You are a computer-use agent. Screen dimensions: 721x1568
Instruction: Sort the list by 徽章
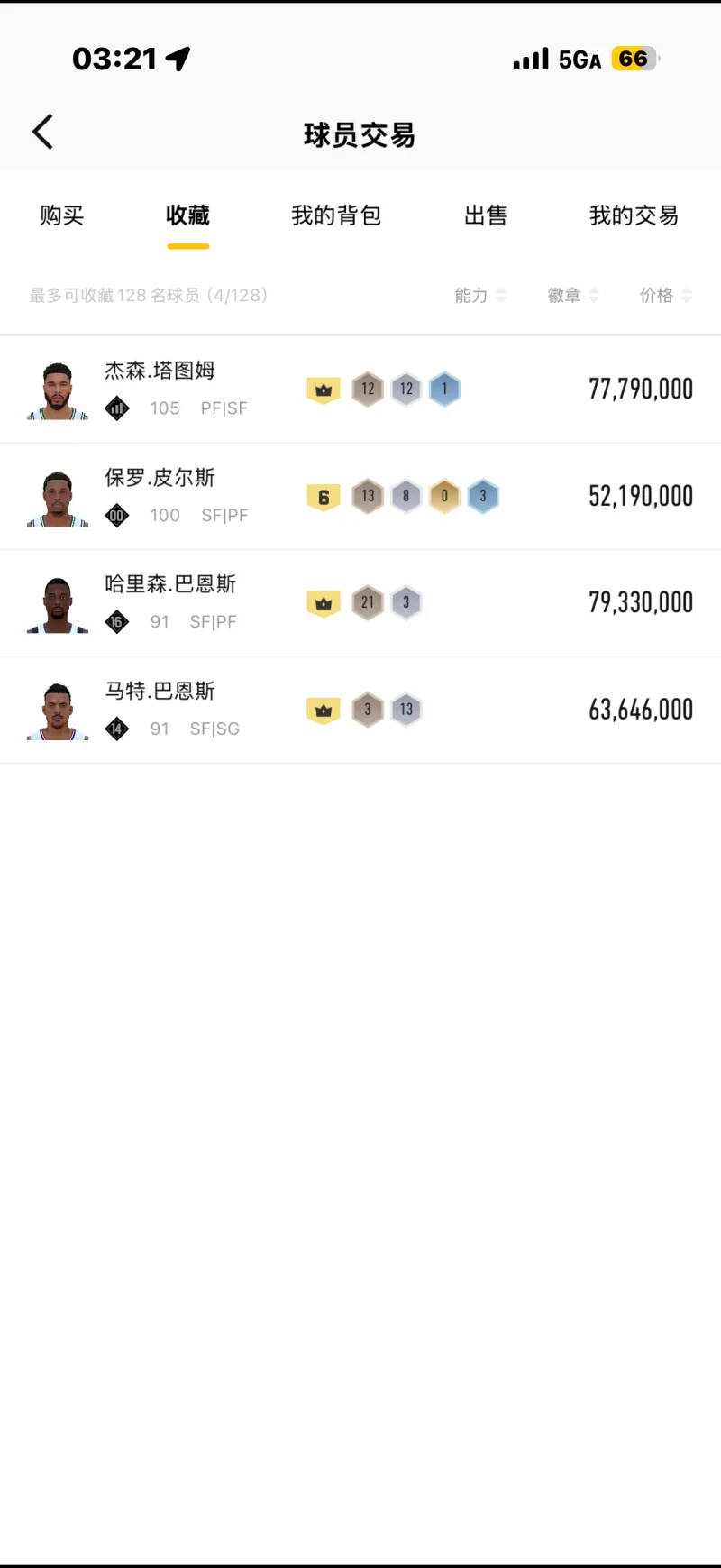tap(573, 296)
